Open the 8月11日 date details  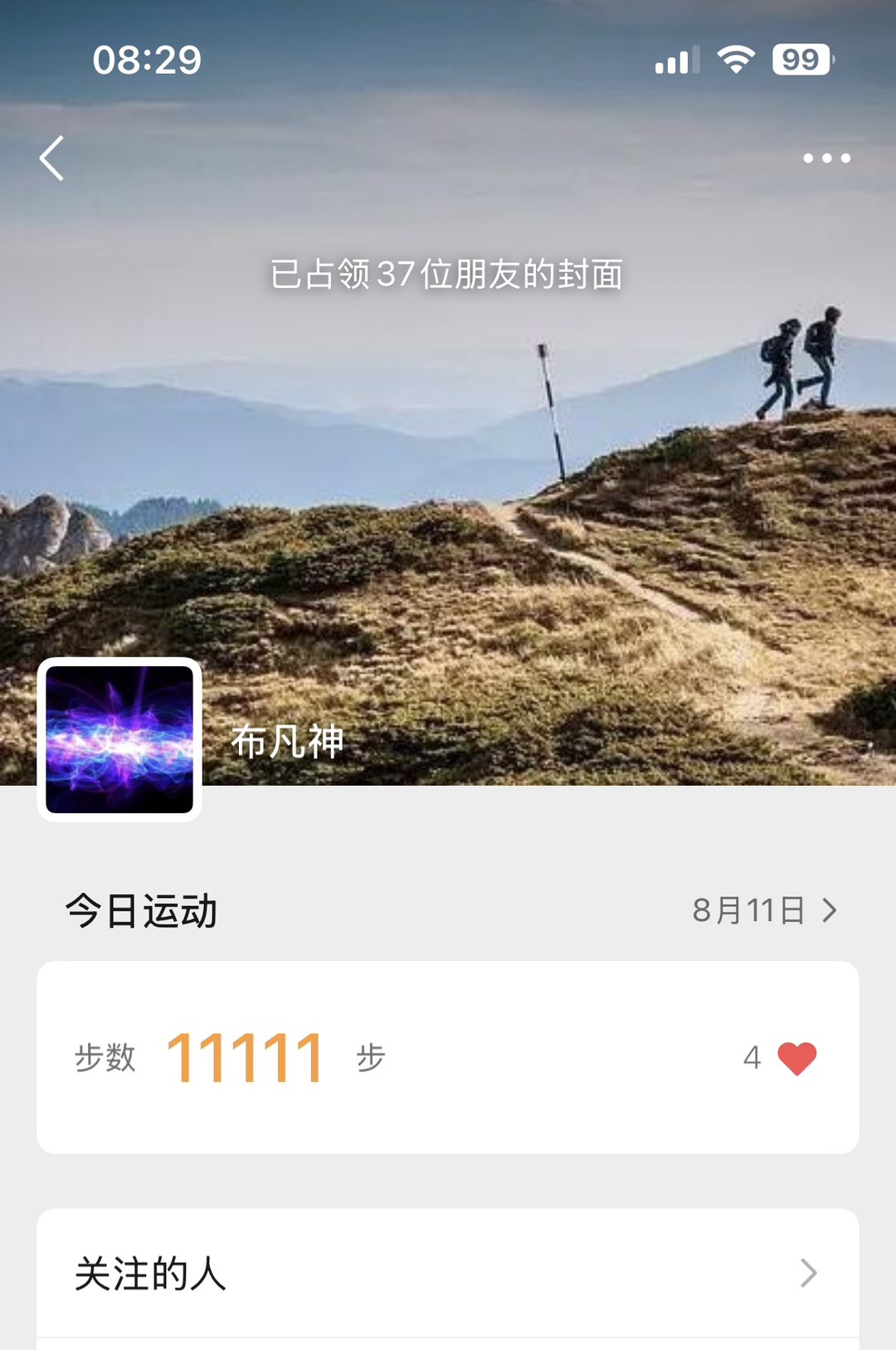pyautogui.click(x=763, y=910)
